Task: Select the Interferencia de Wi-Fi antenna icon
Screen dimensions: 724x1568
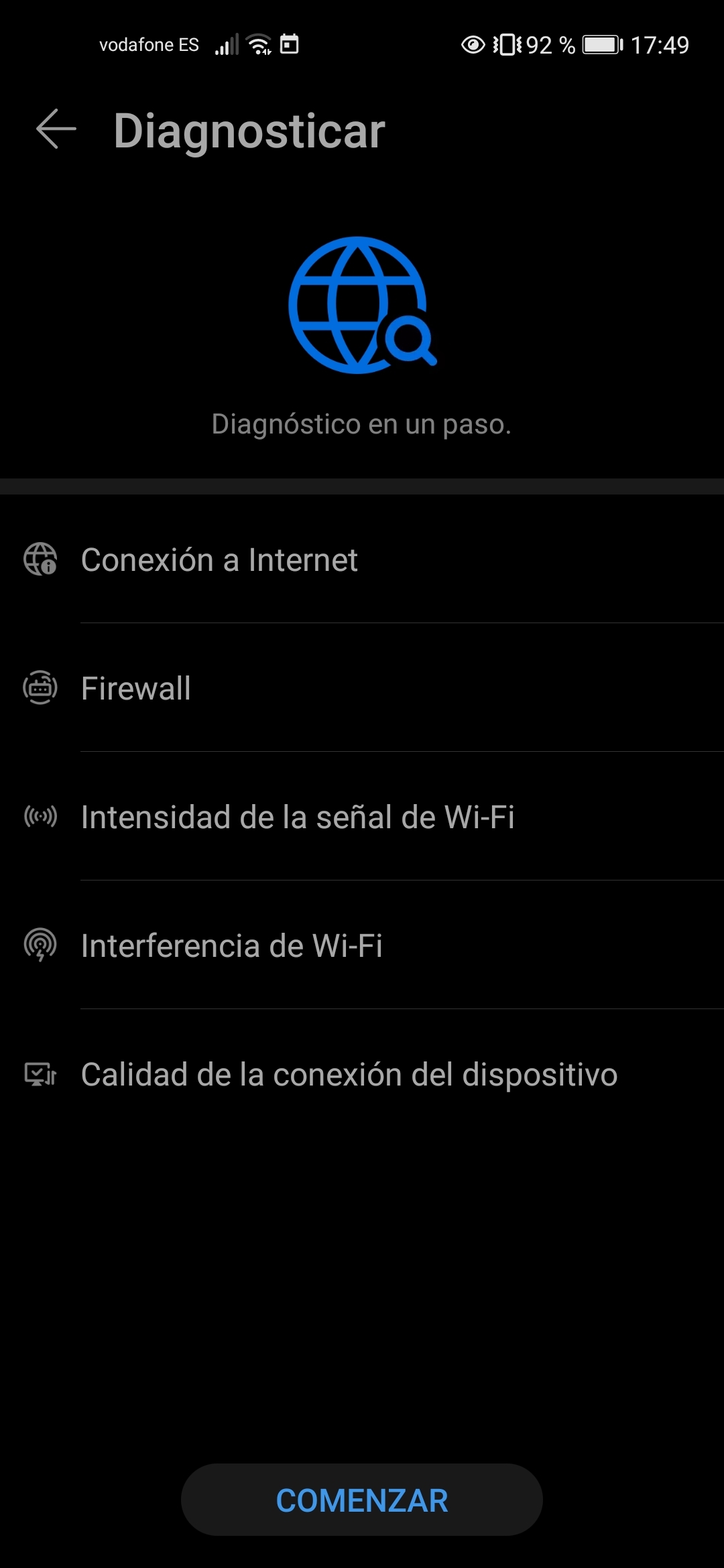Action: [x=40, y=945]
